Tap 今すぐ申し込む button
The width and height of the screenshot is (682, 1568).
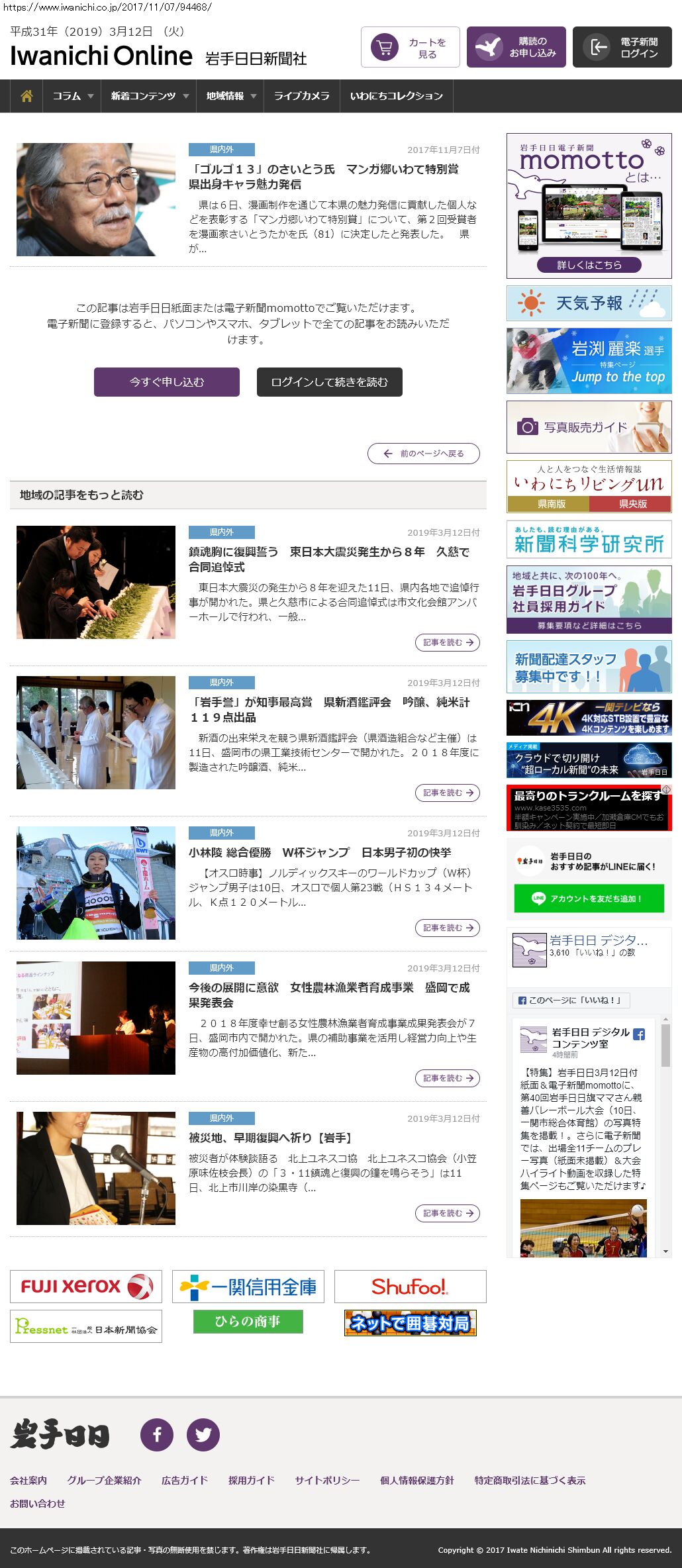point(166,382)
